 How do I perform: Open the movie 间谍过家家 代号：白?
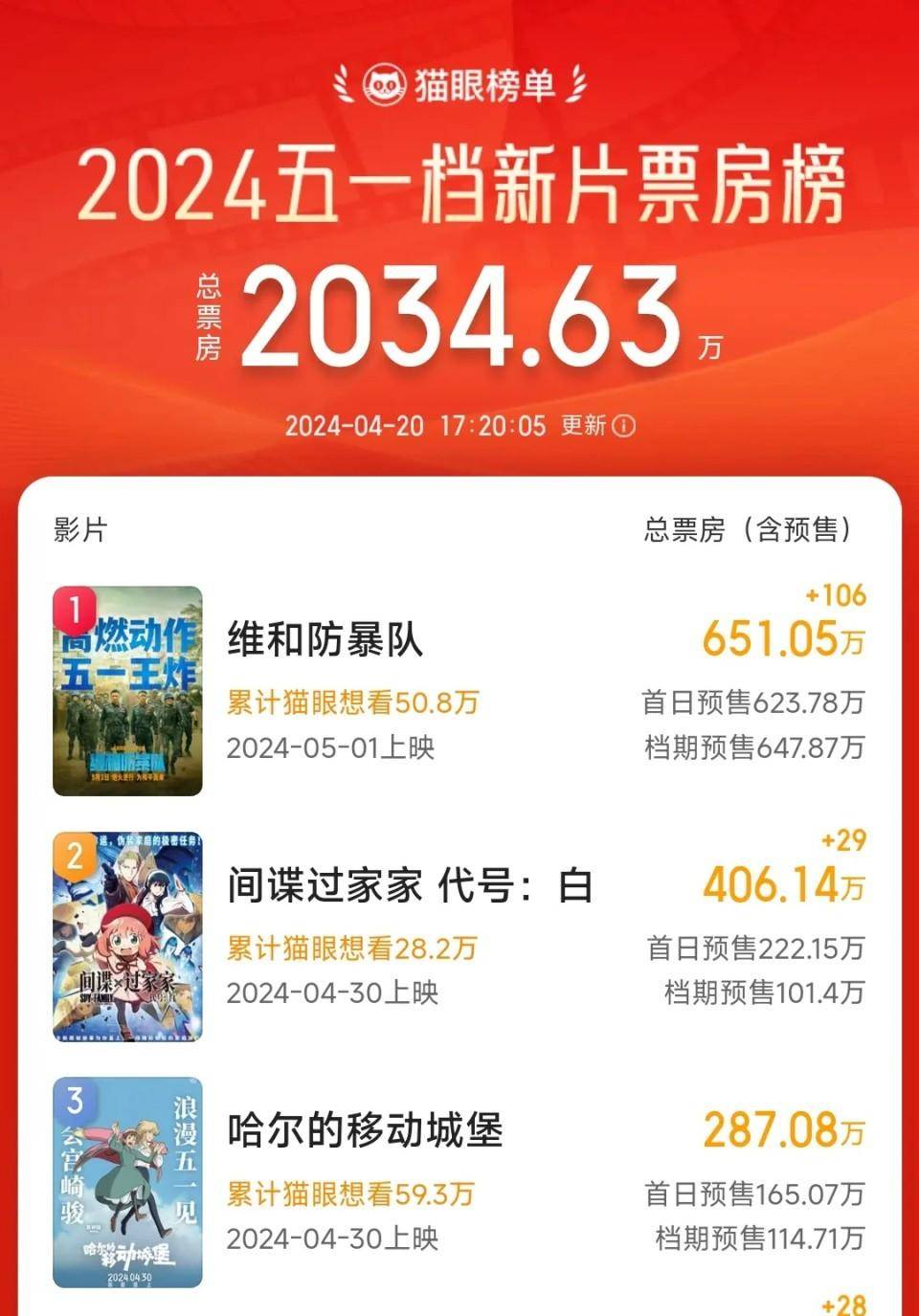(x=410, y=885)
